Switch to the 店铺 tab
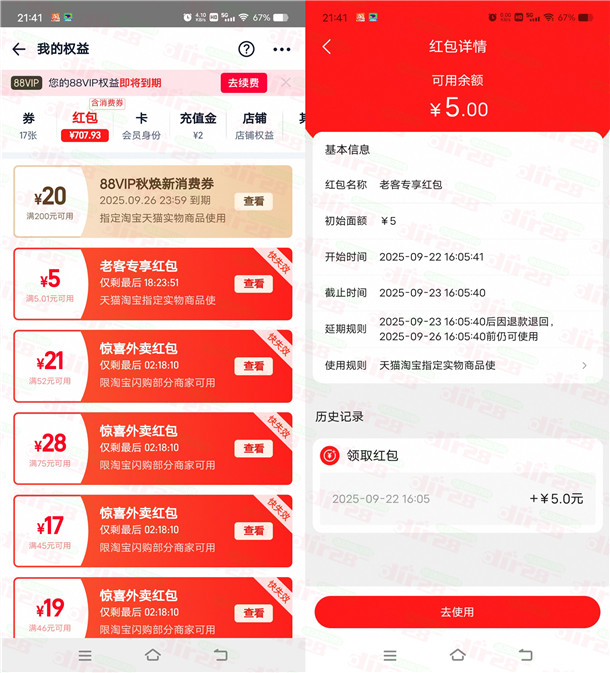The height and width of the screenshot is (673, 610). pos(254,124)
